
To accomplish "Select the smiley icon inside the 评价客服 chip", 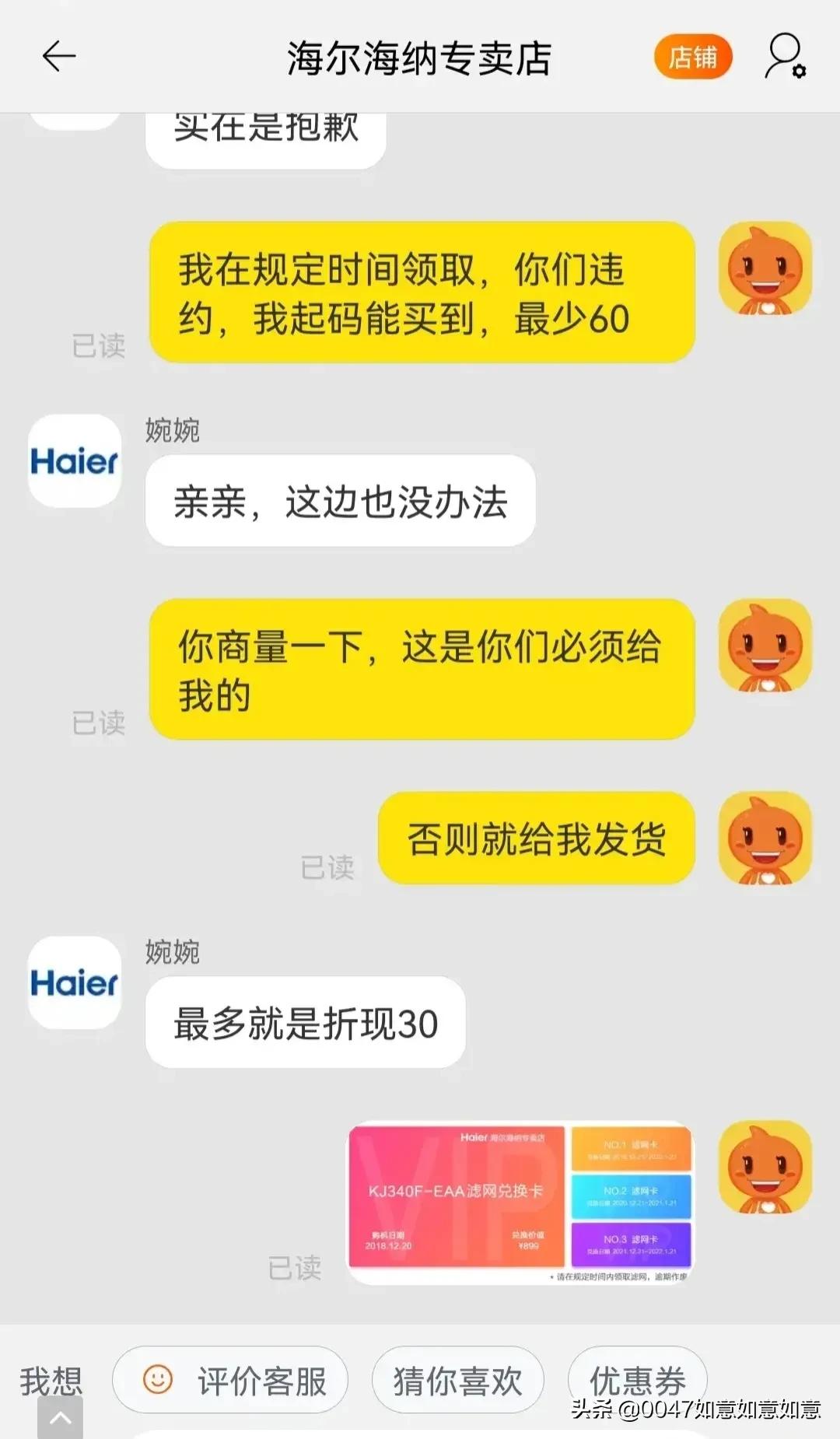I will pos(158,1382).
